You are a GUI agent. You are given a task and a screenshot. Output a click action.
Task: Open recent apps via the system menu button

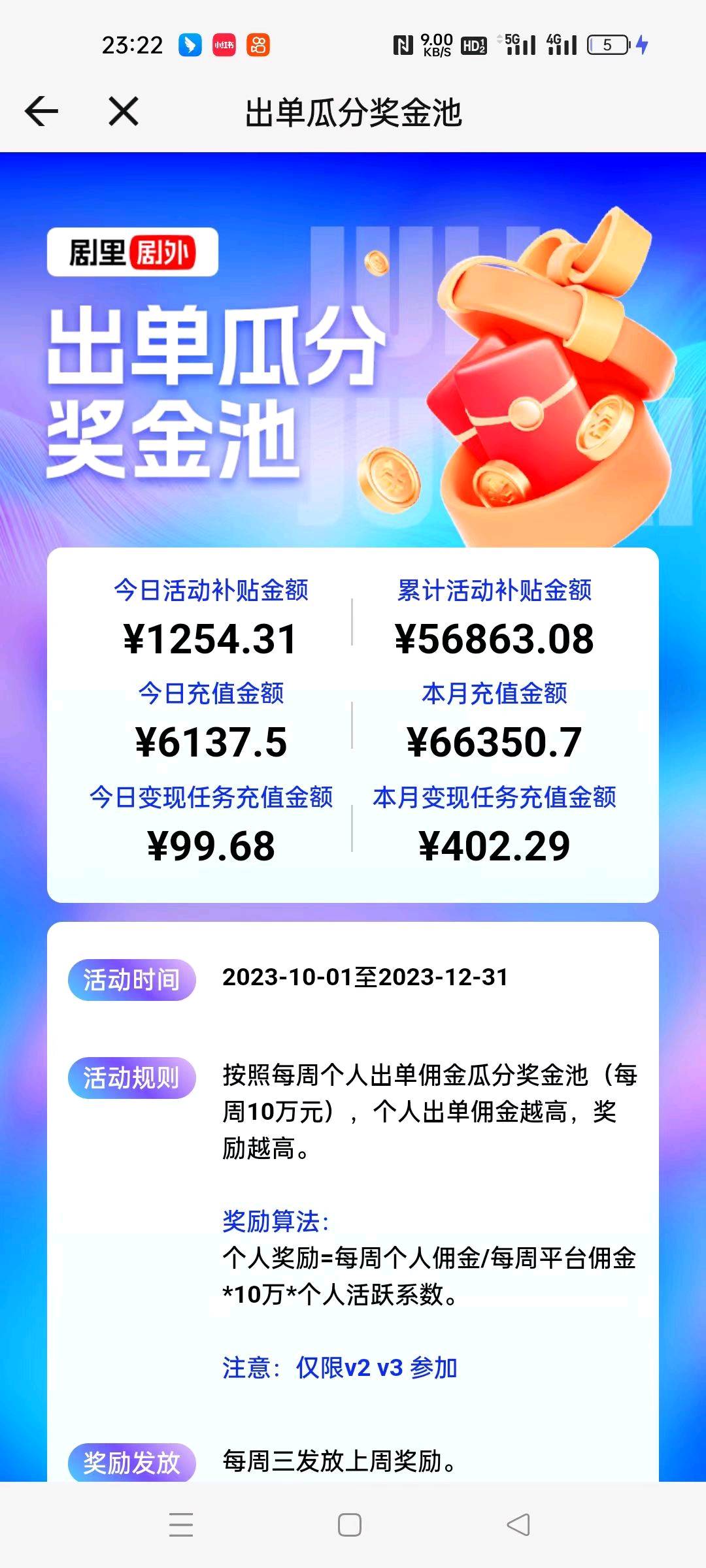coord(181,1525)
